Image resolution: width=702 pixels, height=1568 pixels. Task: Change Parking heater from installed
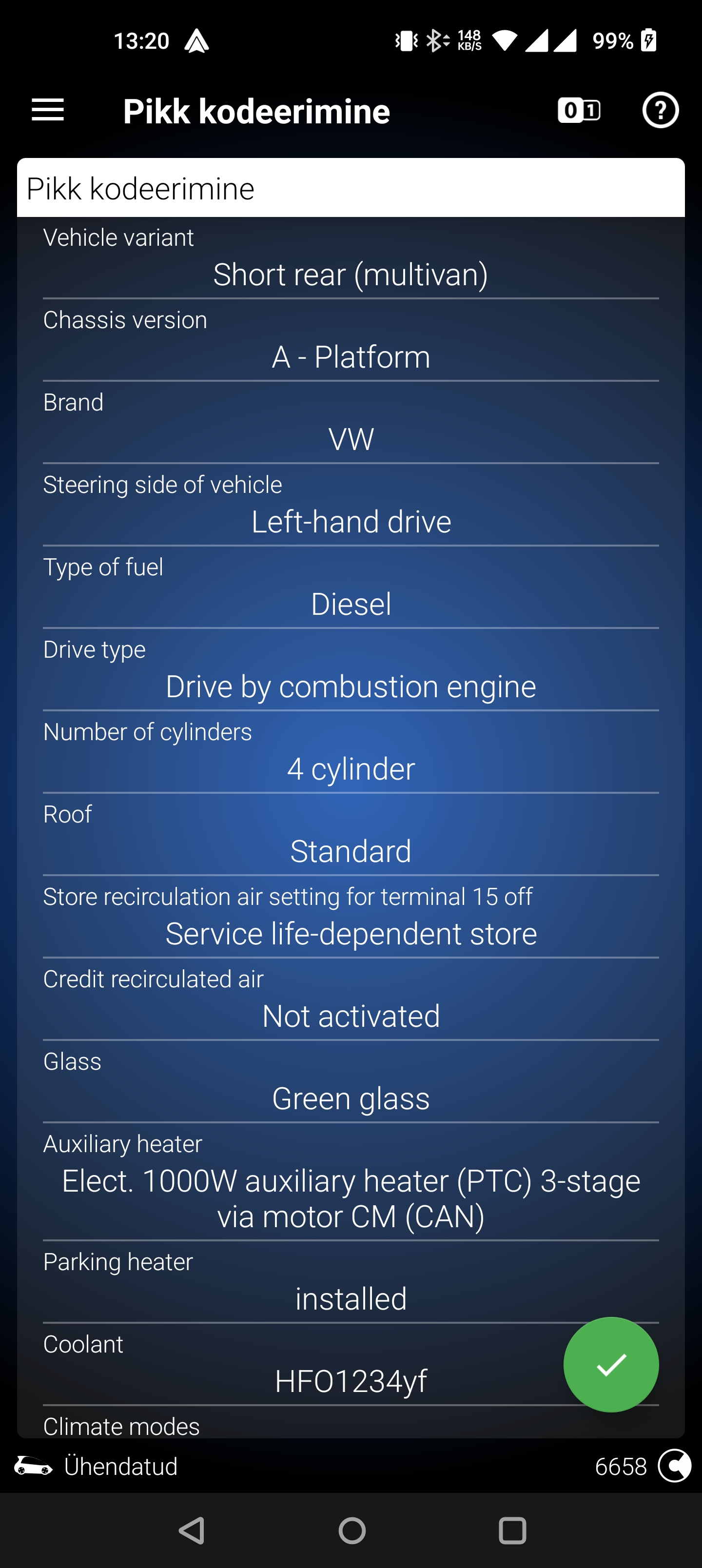coord(351,1298)
